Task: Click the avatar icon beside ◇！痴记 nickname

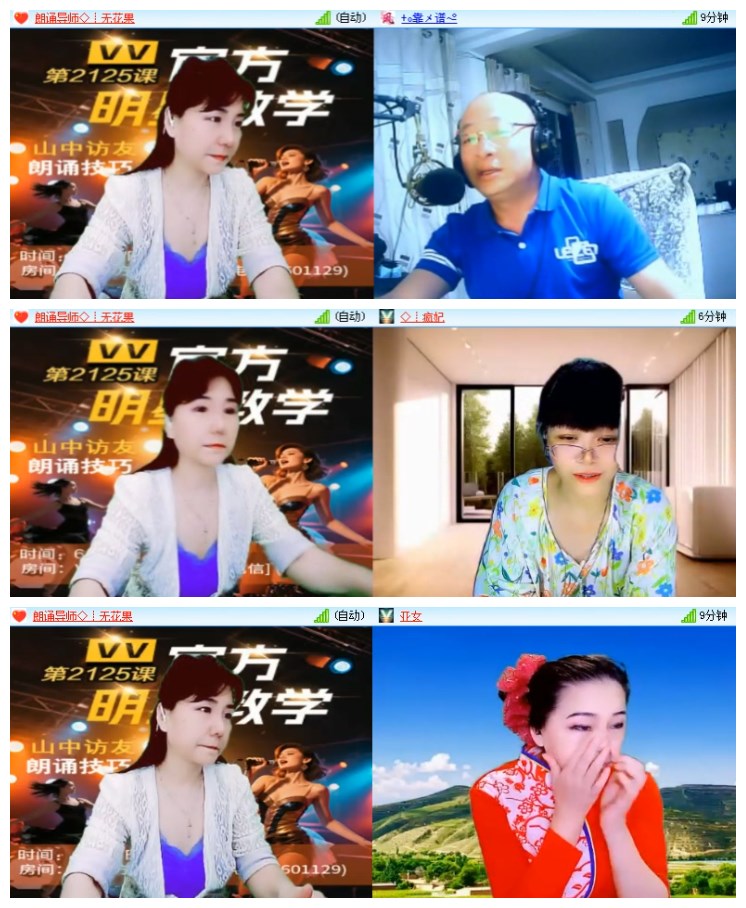Action: [x=386, y=316]
